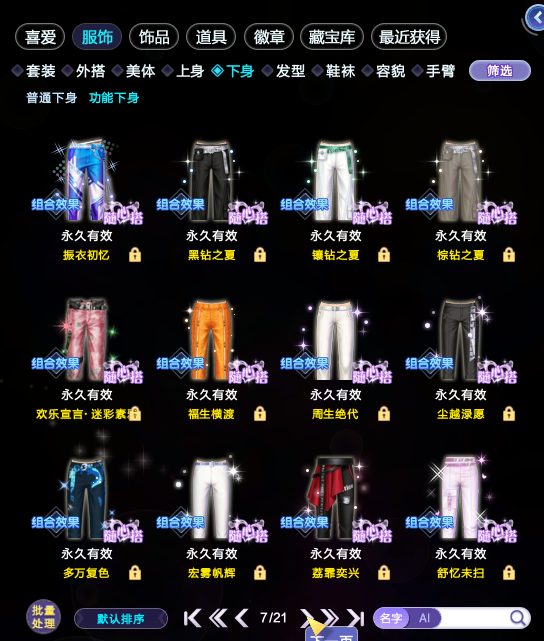Tap the 筛选 filter button
The height and width of the screenshot is (641, 544).
click(499, 71)
